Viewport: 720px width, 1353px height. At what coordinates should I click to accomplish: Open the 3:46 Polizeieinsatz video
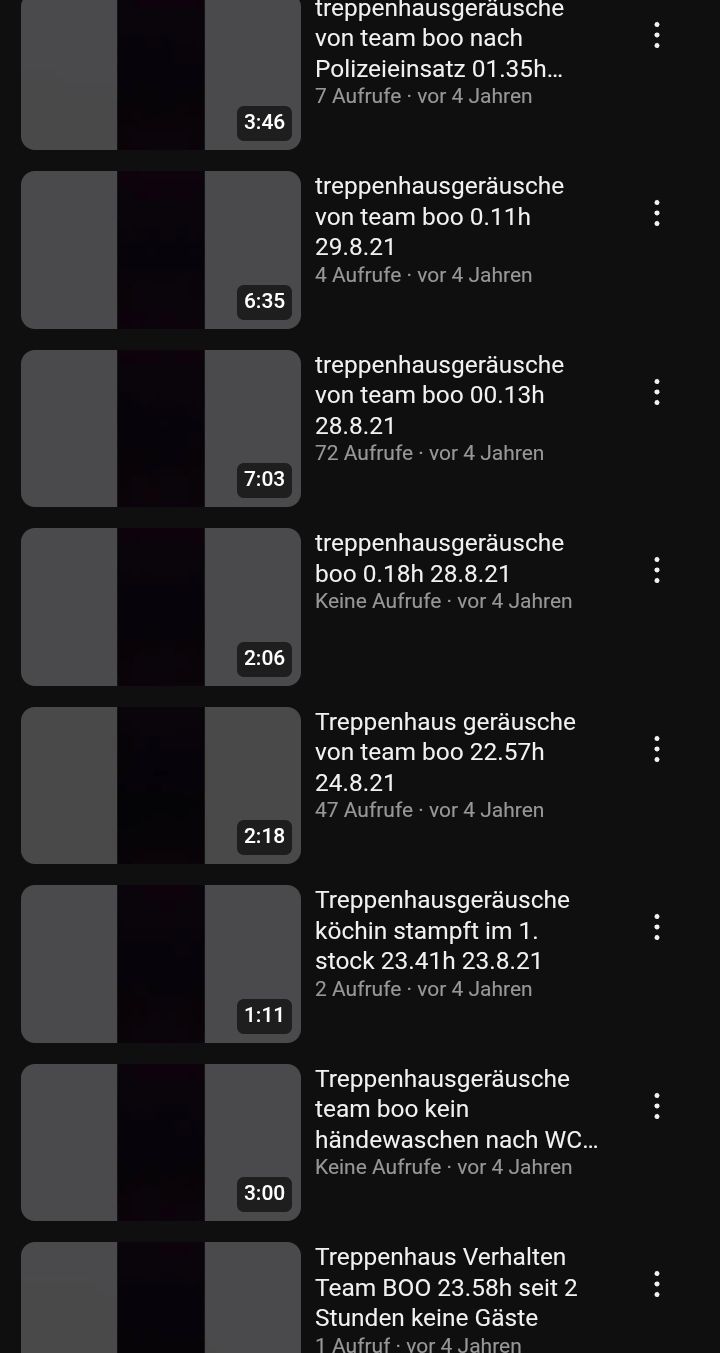click(x=160, y=75)
